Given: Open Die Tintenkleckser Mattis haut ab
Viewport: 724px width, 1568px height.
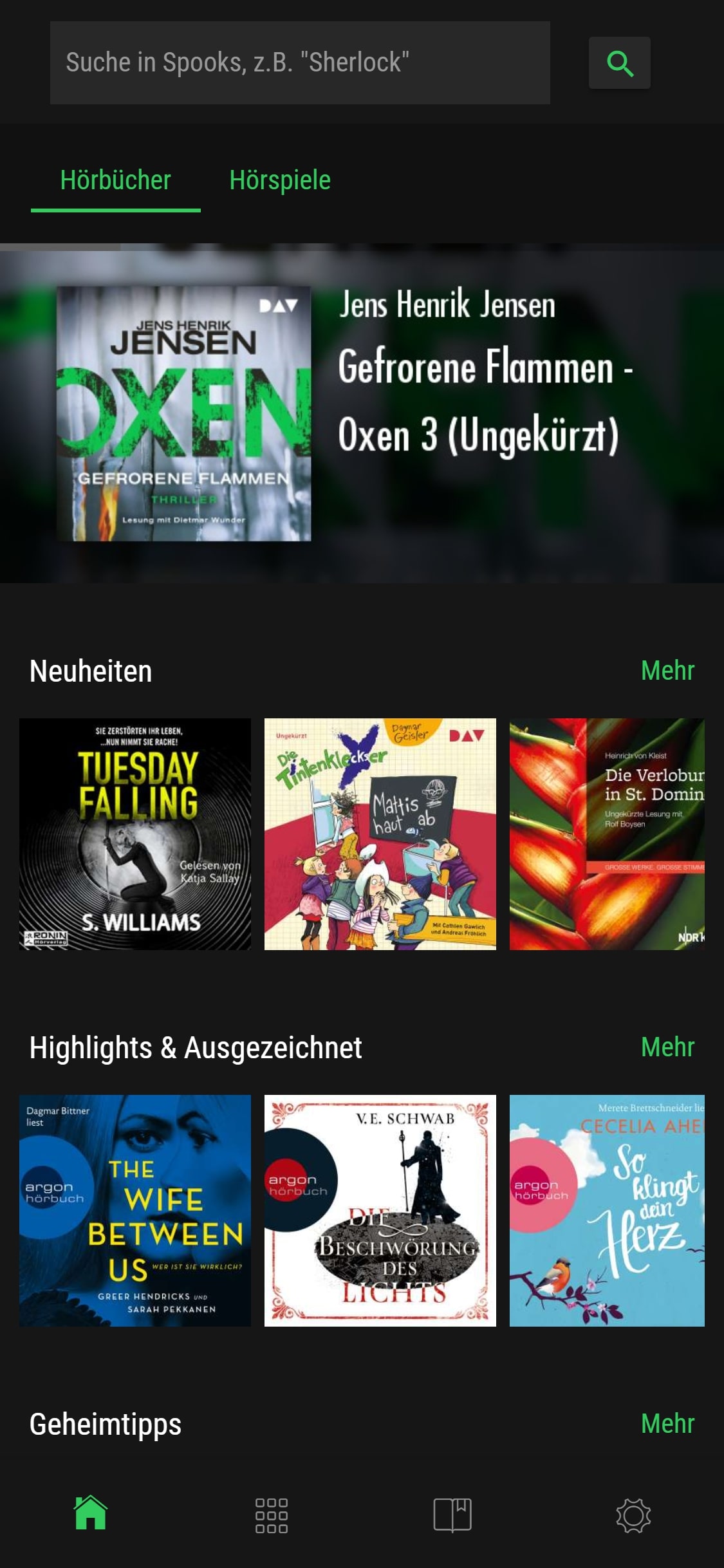Looking at the screenshot, I should coord(380,834).
